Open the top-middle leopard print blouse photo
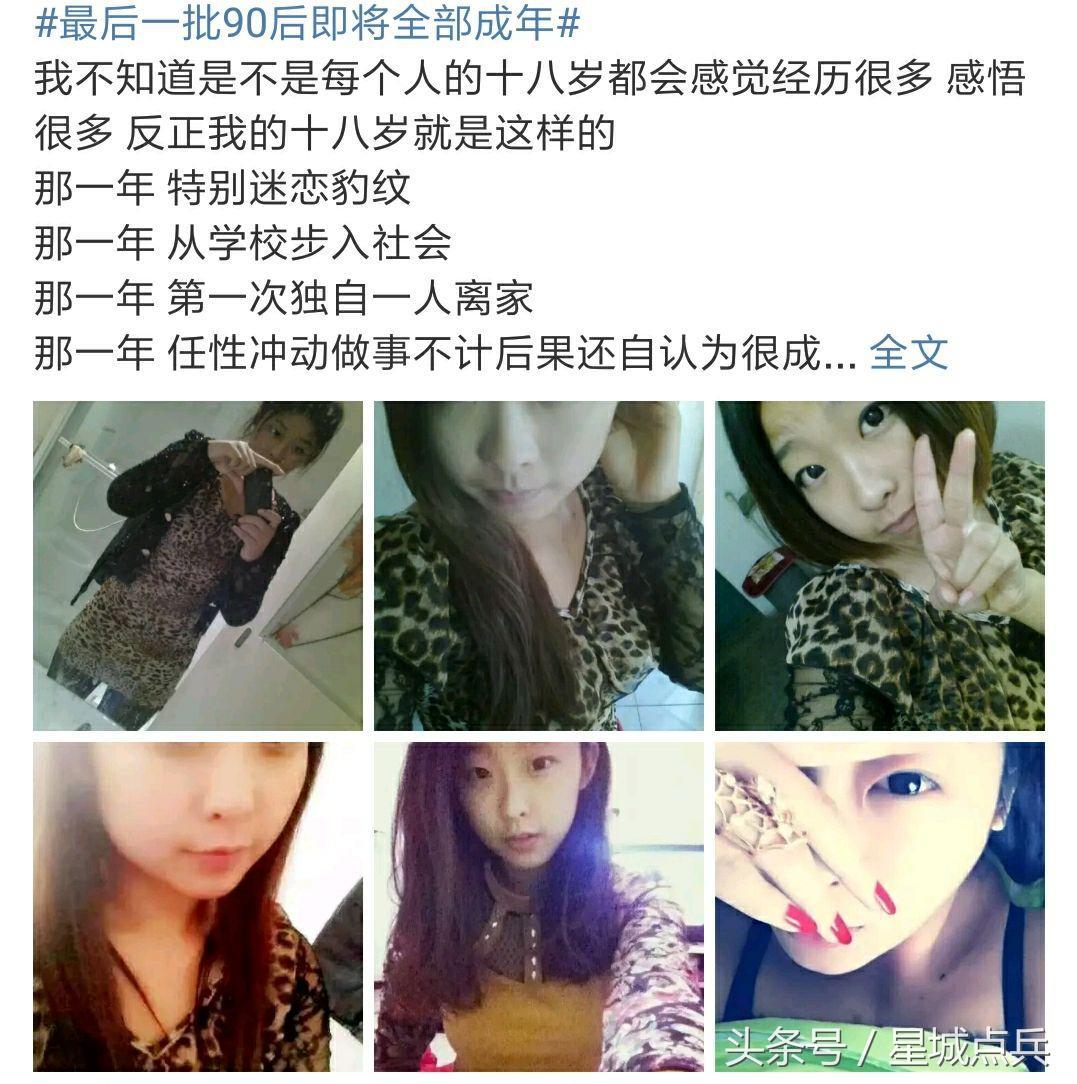This screenshot has width=1077, height=1084. click(x=538, y=566)
